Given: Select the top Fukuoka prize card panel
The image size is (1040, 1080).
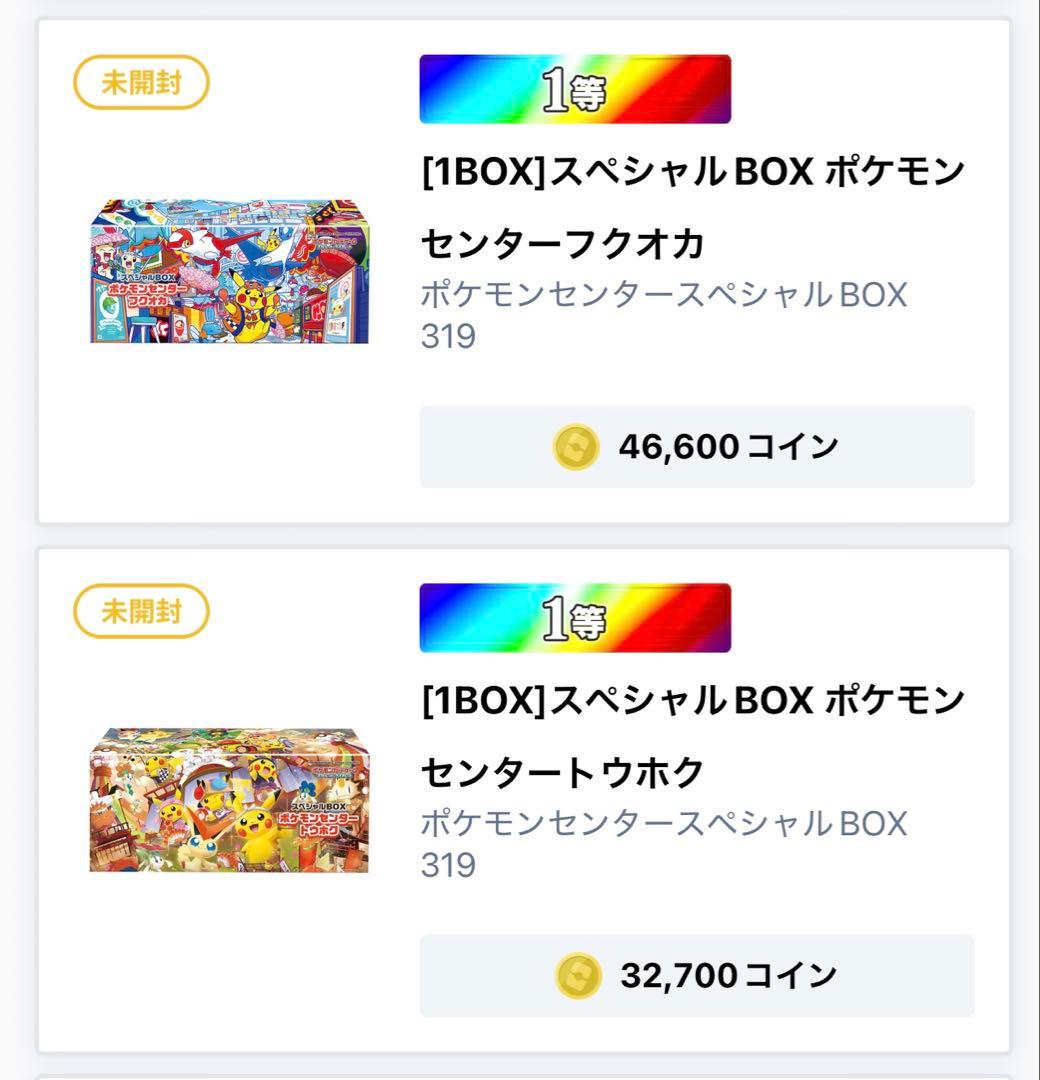Looking at the screenshot, I should 520,270.
